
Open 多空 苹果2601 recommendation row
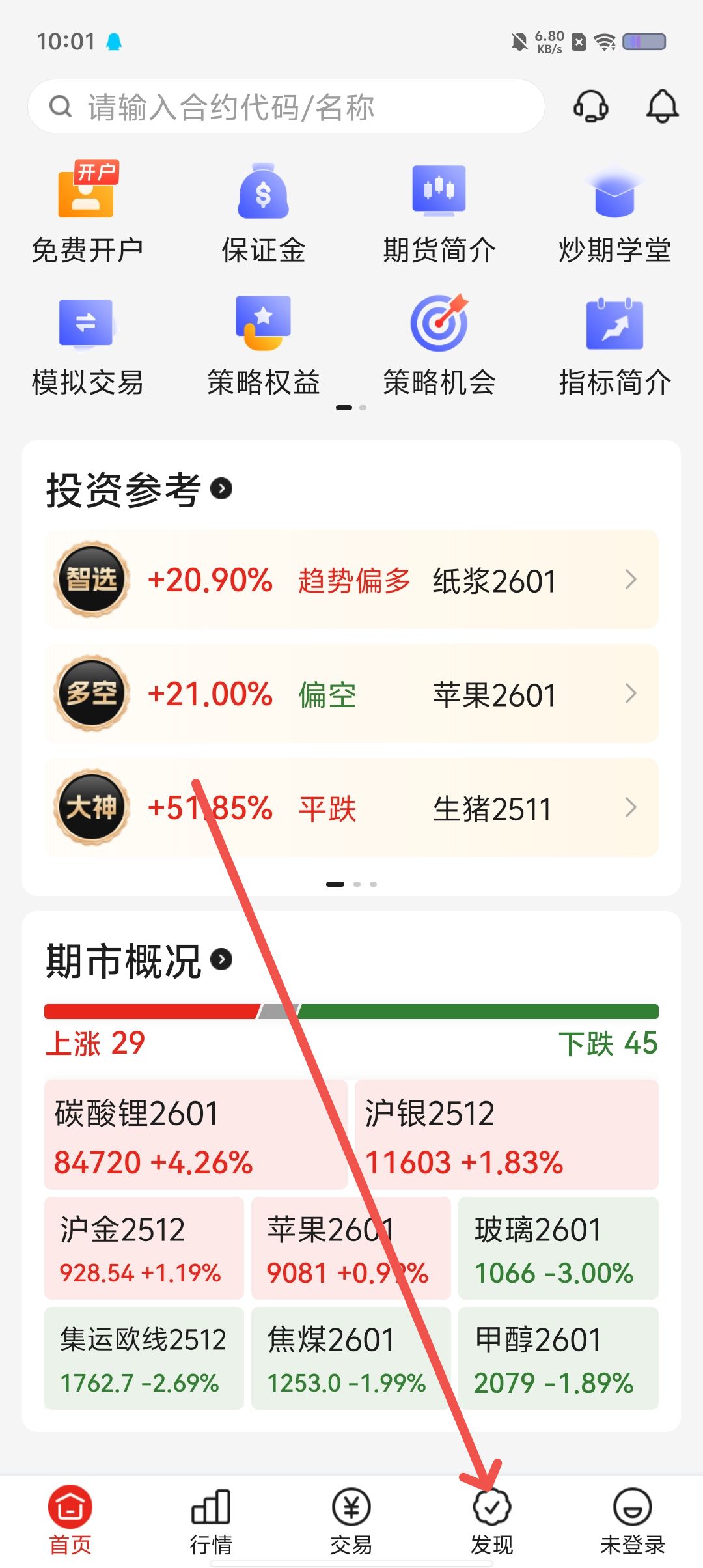coord(351,694)
